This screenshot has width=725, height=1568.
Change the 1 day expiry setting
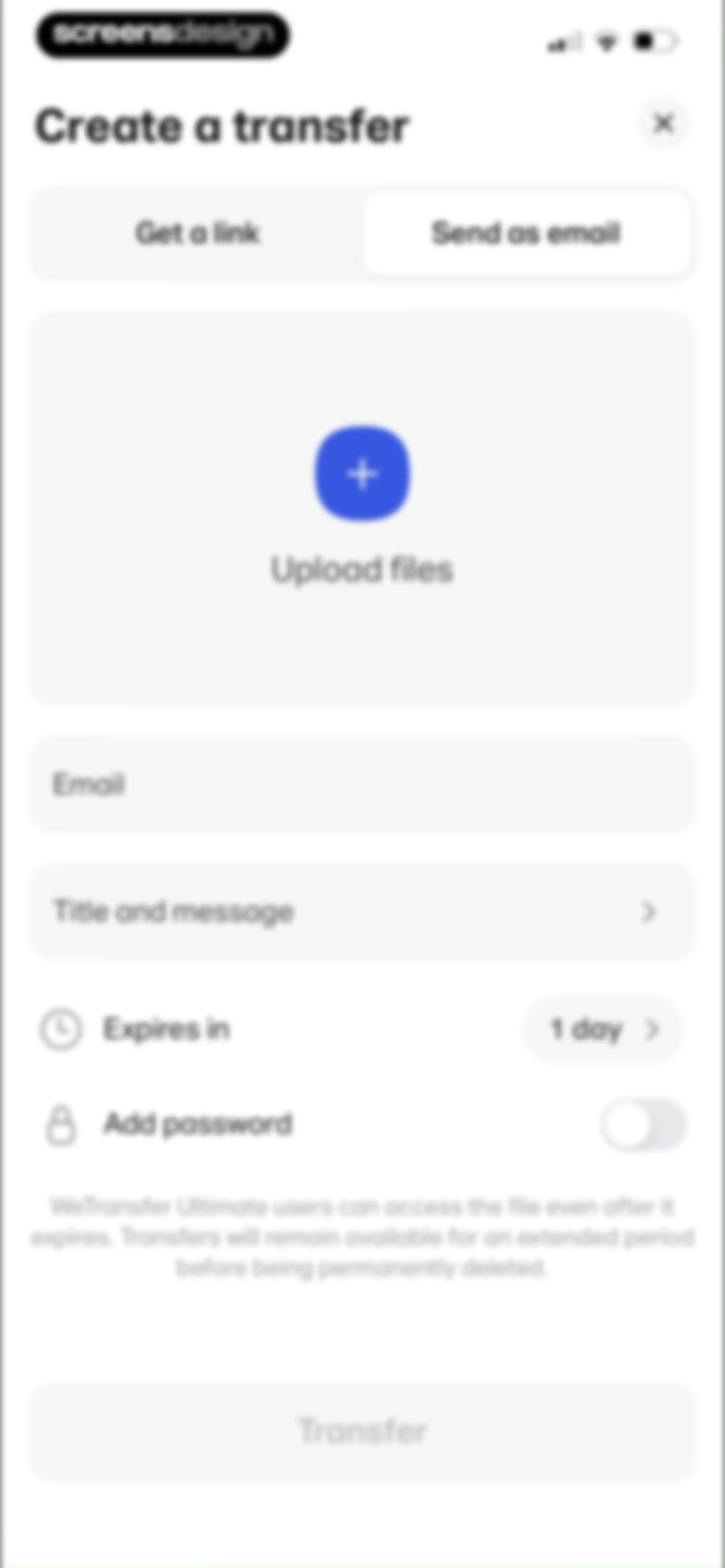[602, 1029]
